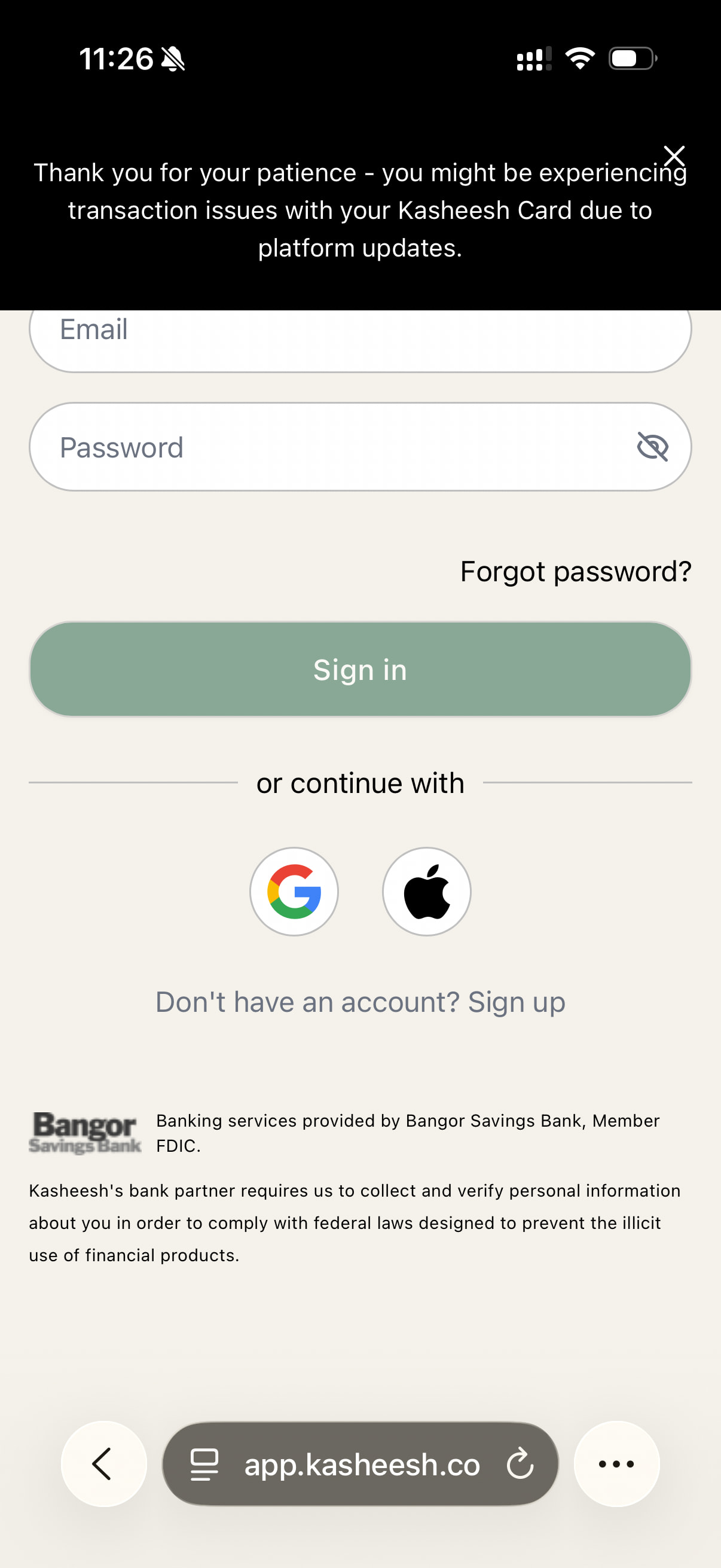Open the page menu icon in the address bar
The width and height of the screenshot is (721, 1568).
point(204,1464)
